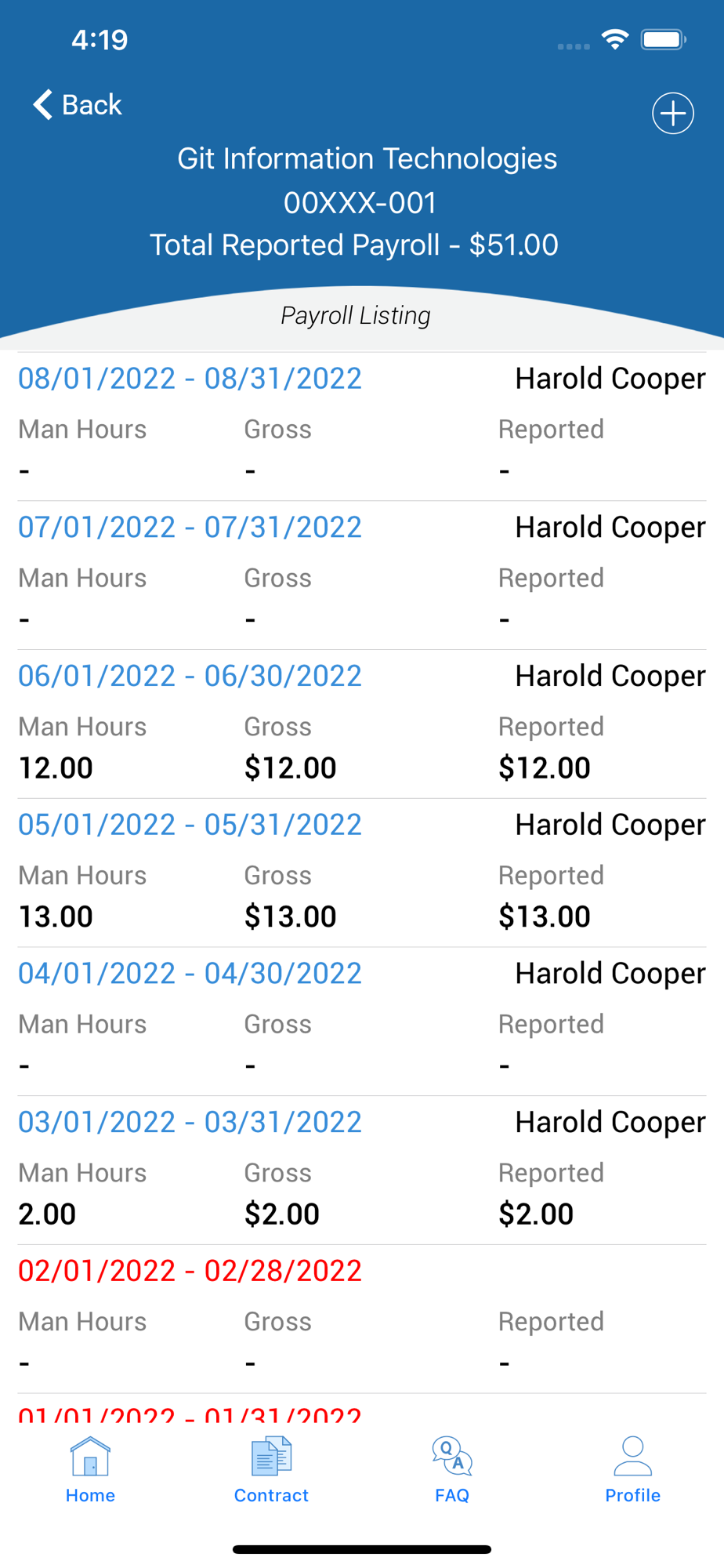This screenshot has height=1568, width=724.
Task: Open the 07/01/2022 - 07/31/2022 payroll period
Action: (x=190, y=528)
